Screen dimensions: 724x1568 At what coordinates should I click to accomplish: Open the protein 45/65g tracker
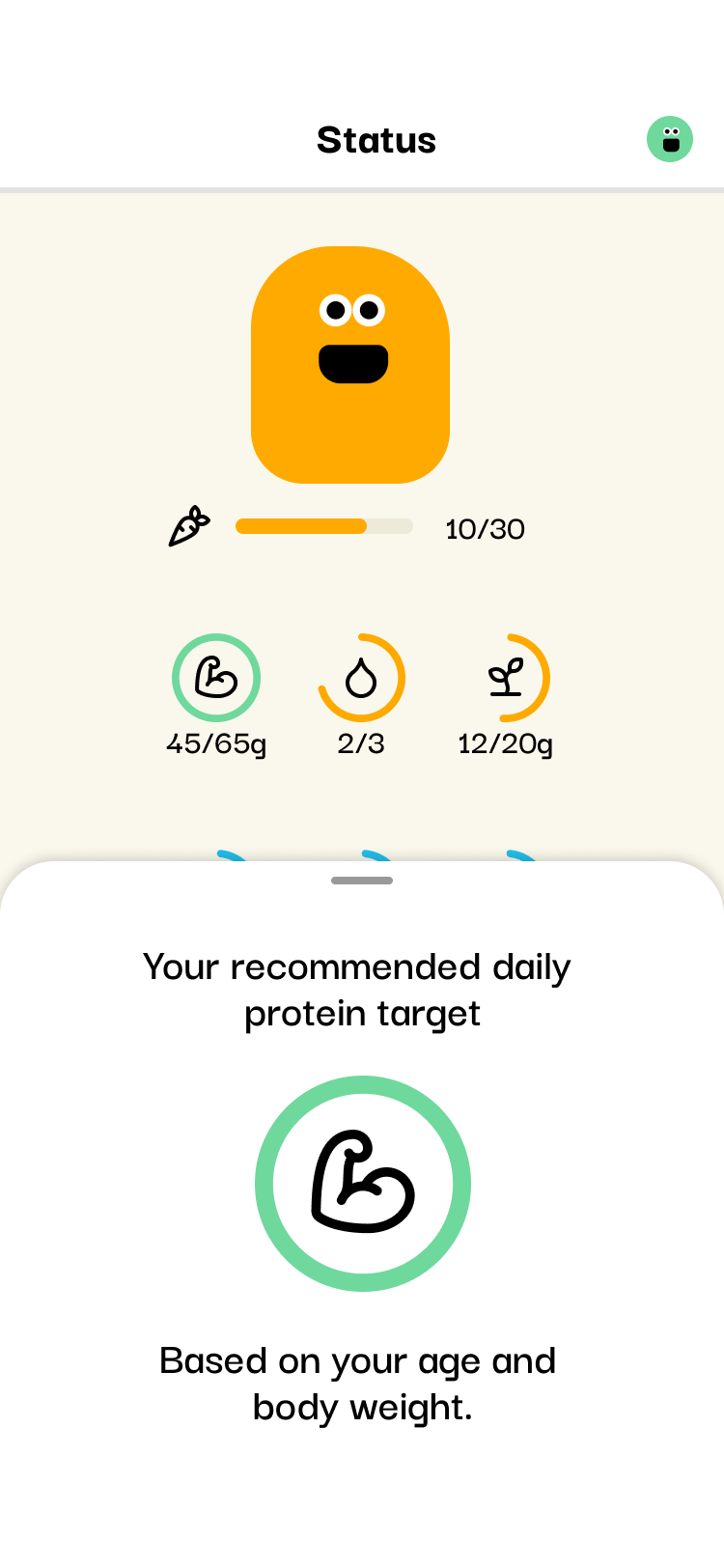(216, 678)
